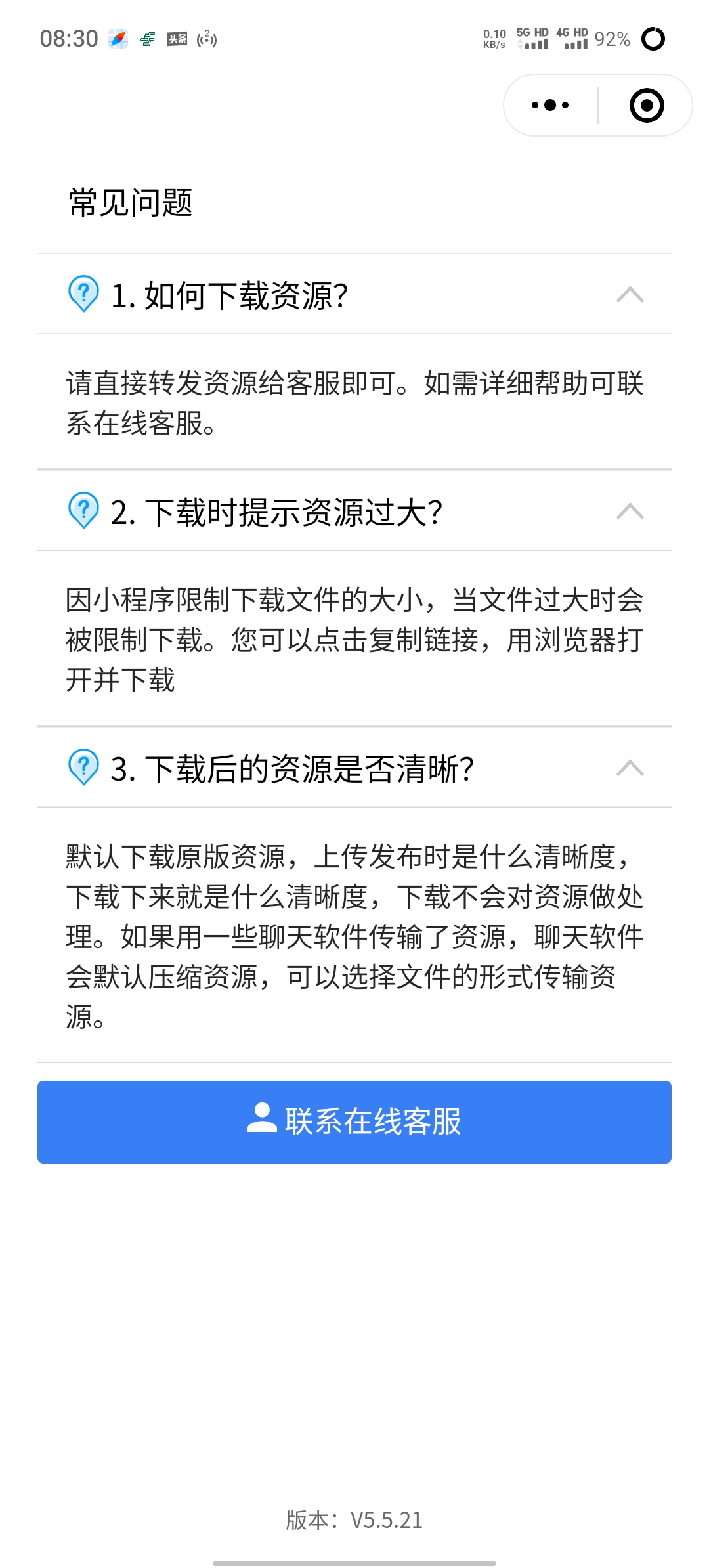Image resolution: width=709 pixels, height=1568 pixels.
Task: Collapse question 2 下载时提示资源过大
Action: (x=354, y=511)
